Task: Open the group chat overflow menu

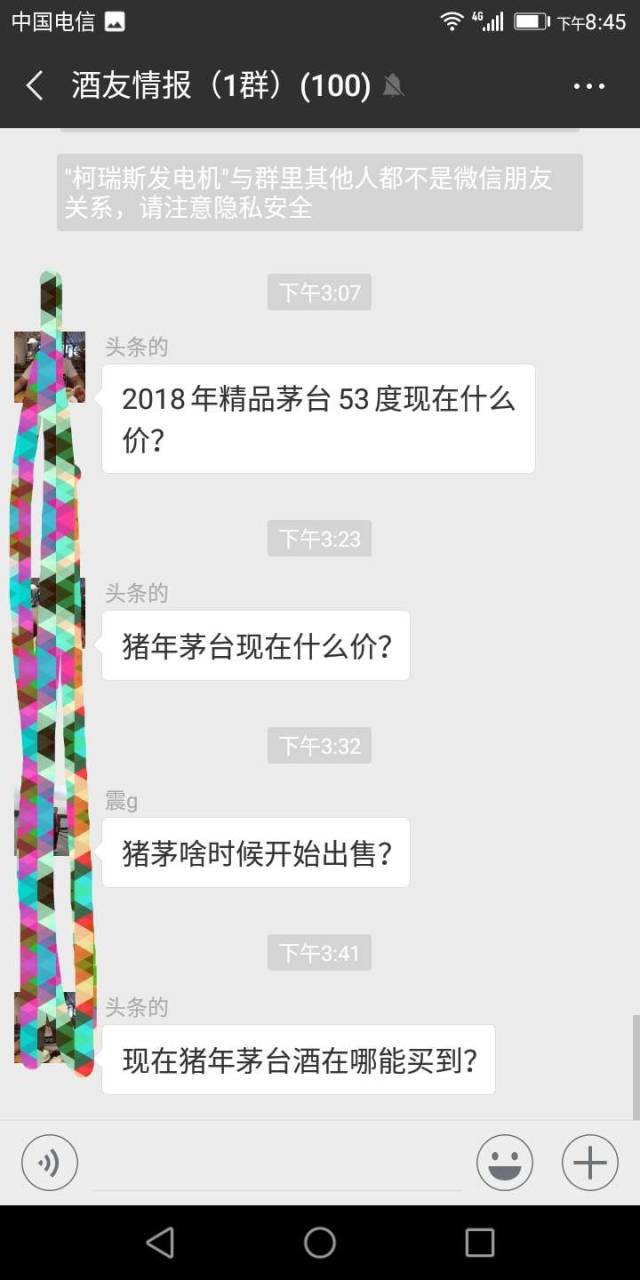Action: tap(589, 86)
